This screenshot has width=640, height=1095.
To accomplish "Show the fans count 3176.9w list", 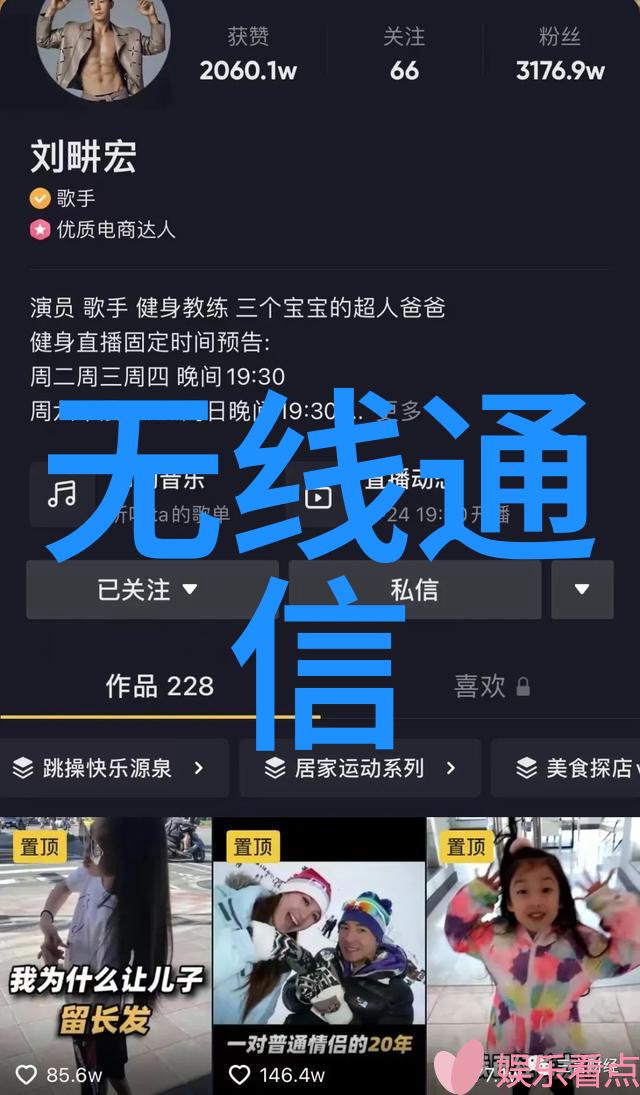I will [x=560, y=55].
